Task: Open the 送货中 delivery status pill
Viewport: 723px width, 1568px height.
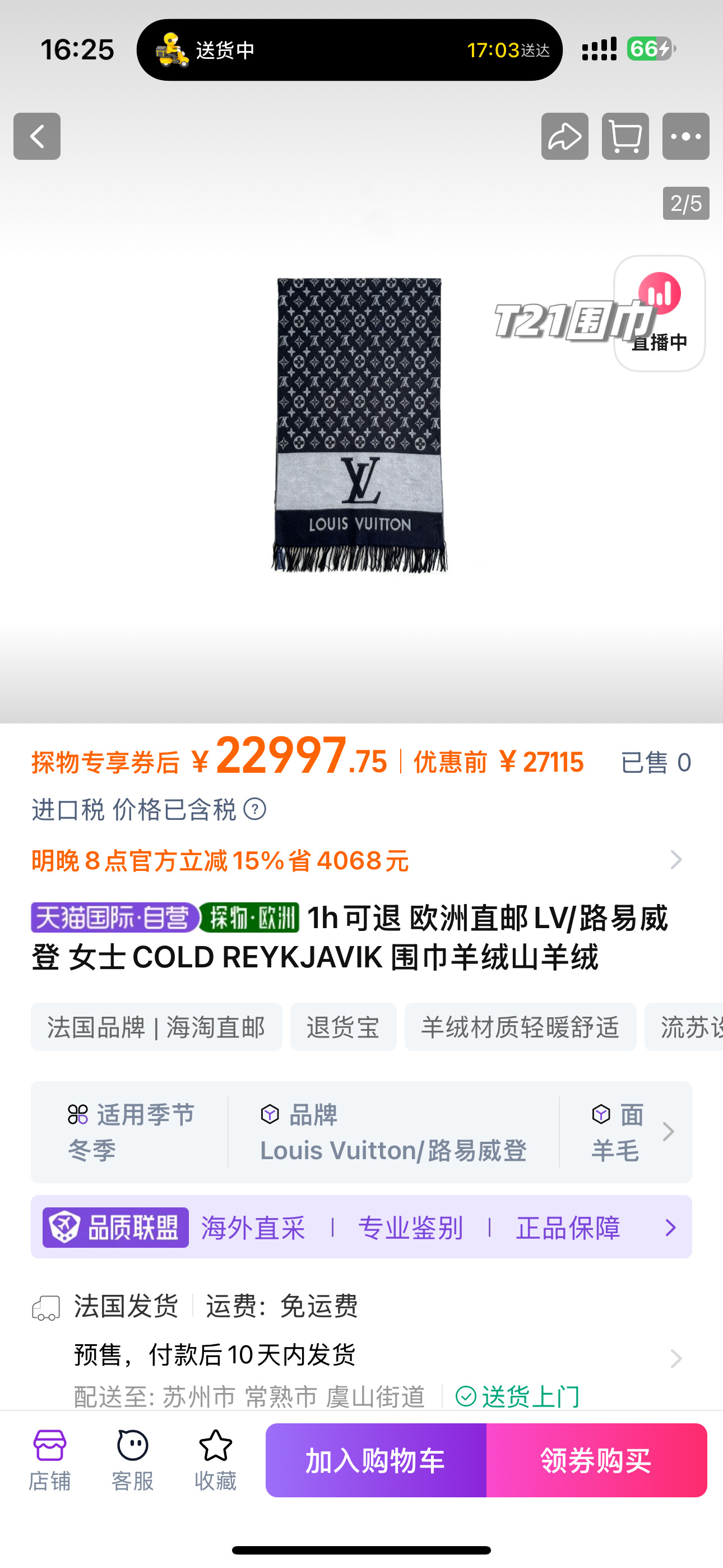Action: pyautogui.click(x=349, y=50)
